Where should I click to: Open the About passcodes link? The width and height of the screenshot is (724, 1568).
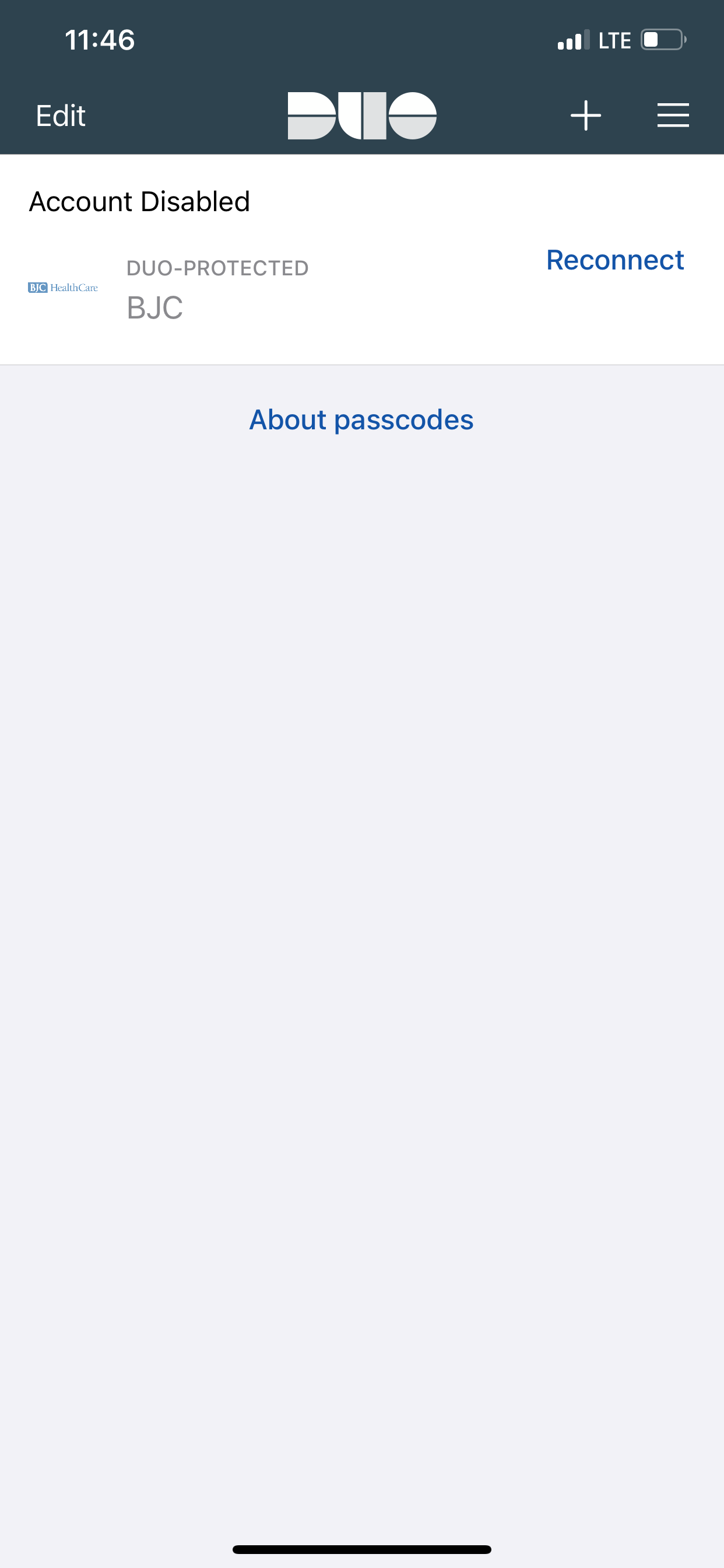[361, 419]
